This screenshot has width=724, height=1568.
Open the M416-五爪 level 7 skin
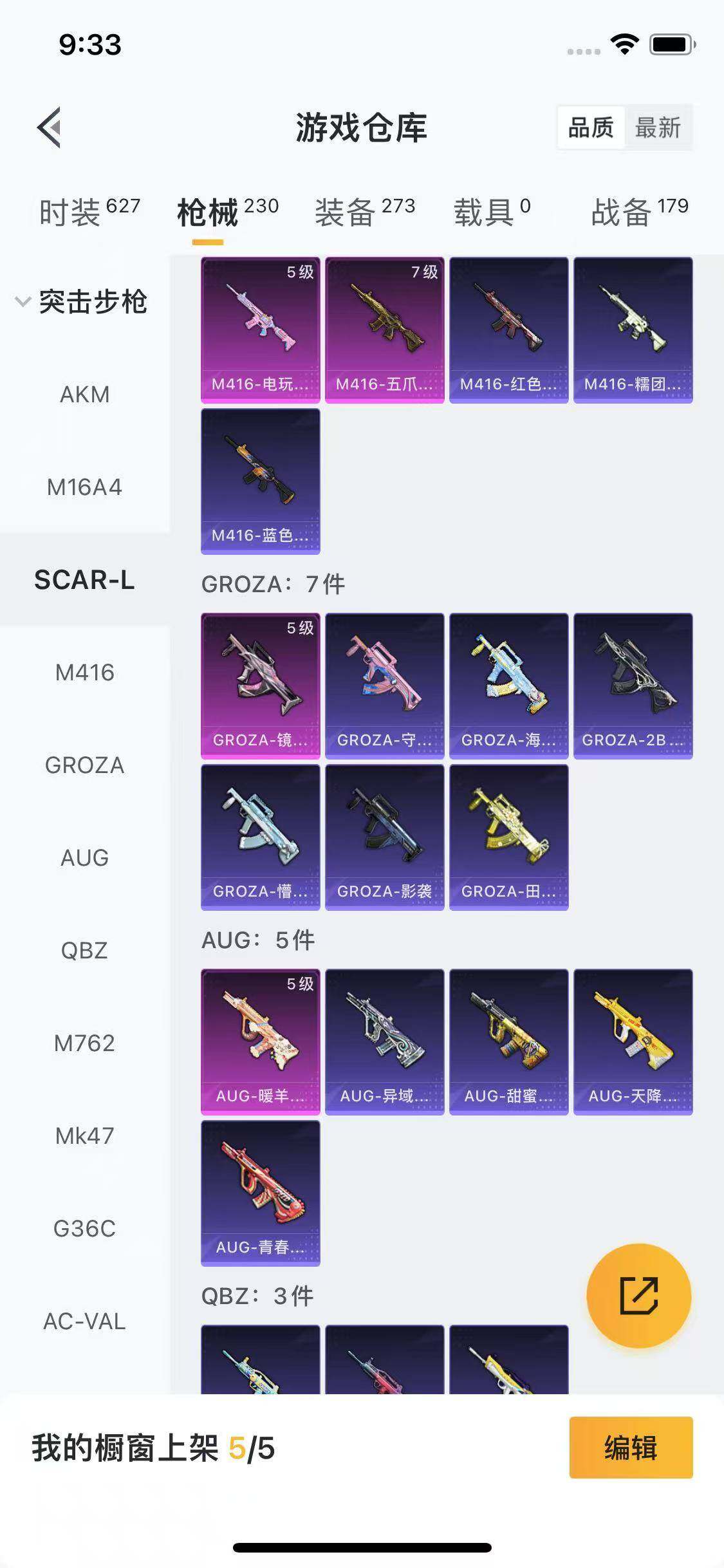tap(384, 330)
